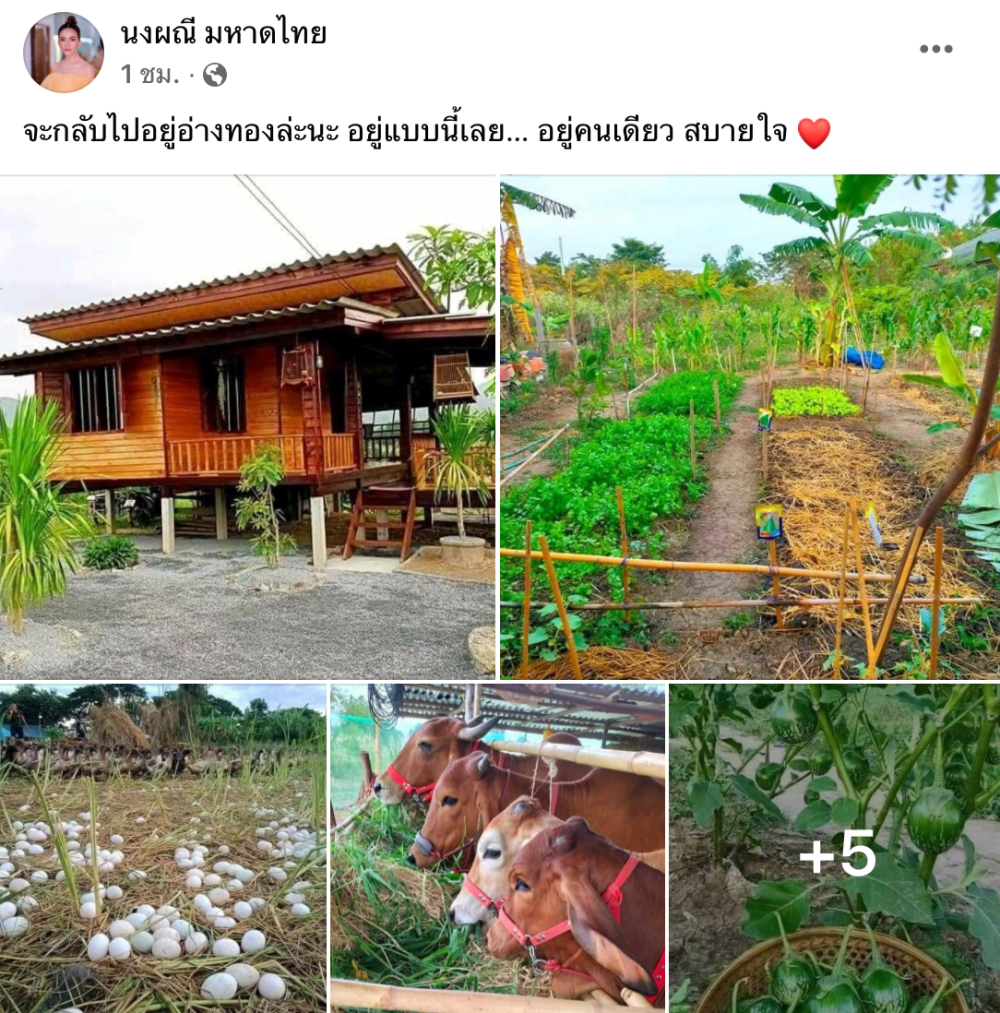Open the duck eggs photo
The image size is (1000, 1013).
163,848
